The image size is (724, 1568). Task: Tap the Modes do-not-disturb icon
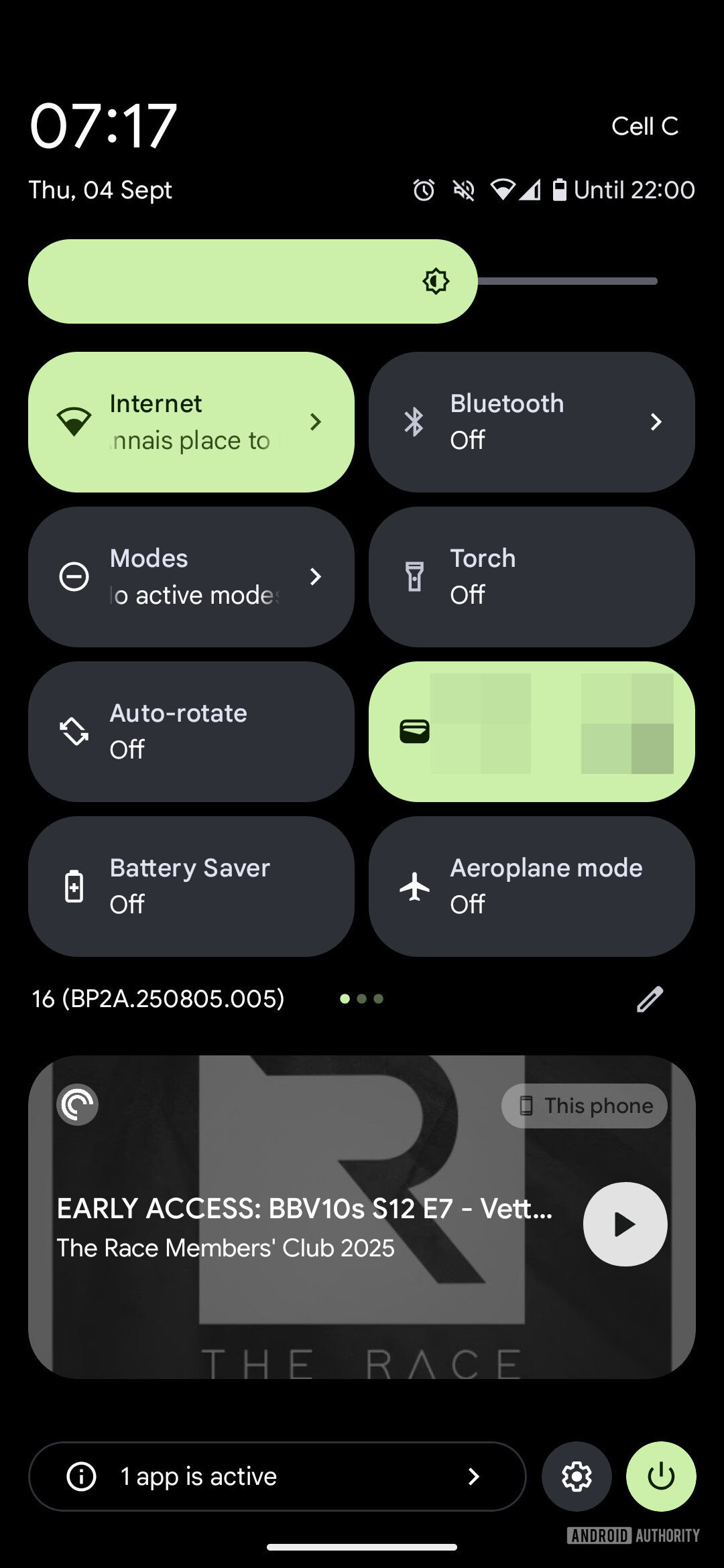click(74, 576)
